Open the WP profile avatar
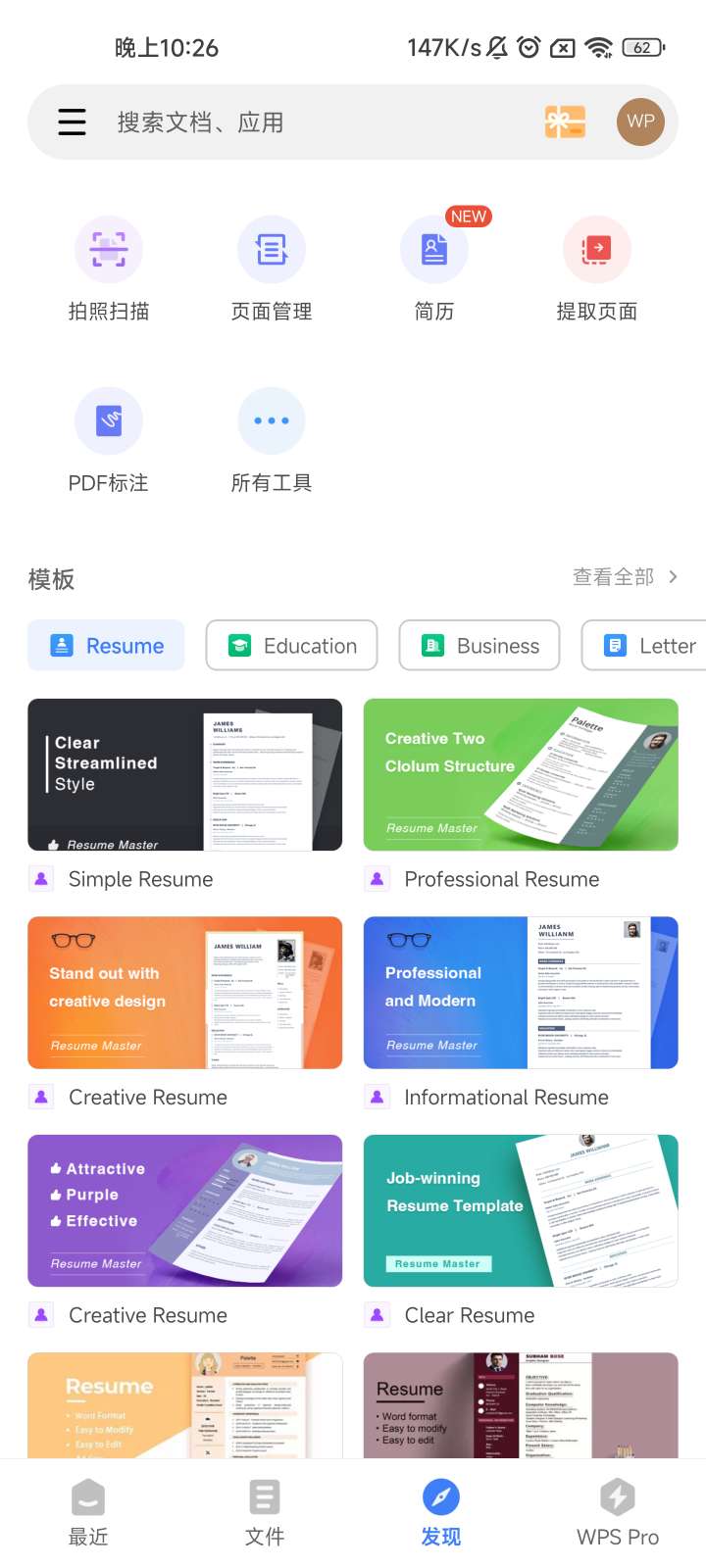This screenshot has width=706, height=1568. pyautogui.click(x=640, y=122)
